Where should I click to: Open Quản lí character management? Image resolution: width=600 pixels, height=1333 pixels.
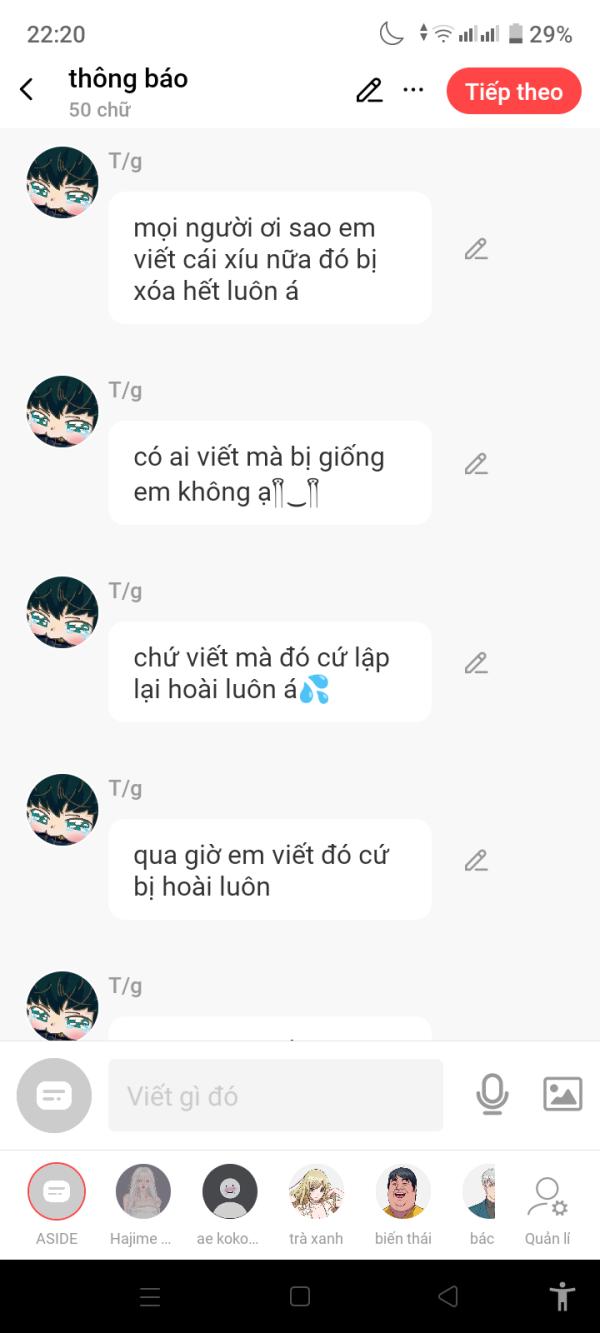(547, 1210)
